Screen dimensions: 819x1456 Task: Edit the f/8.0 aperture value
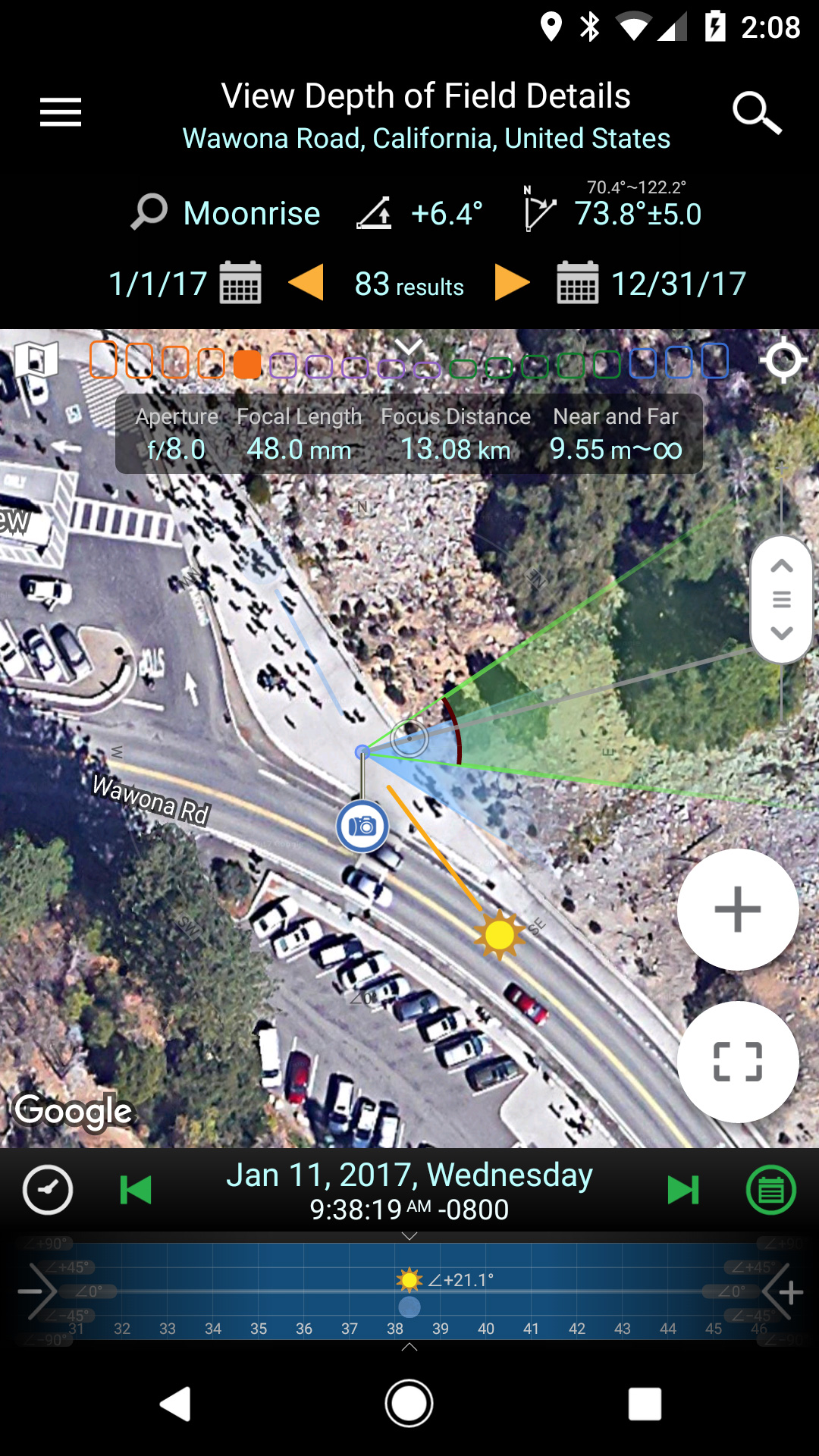pyautogui.click(x=176, y=448)
